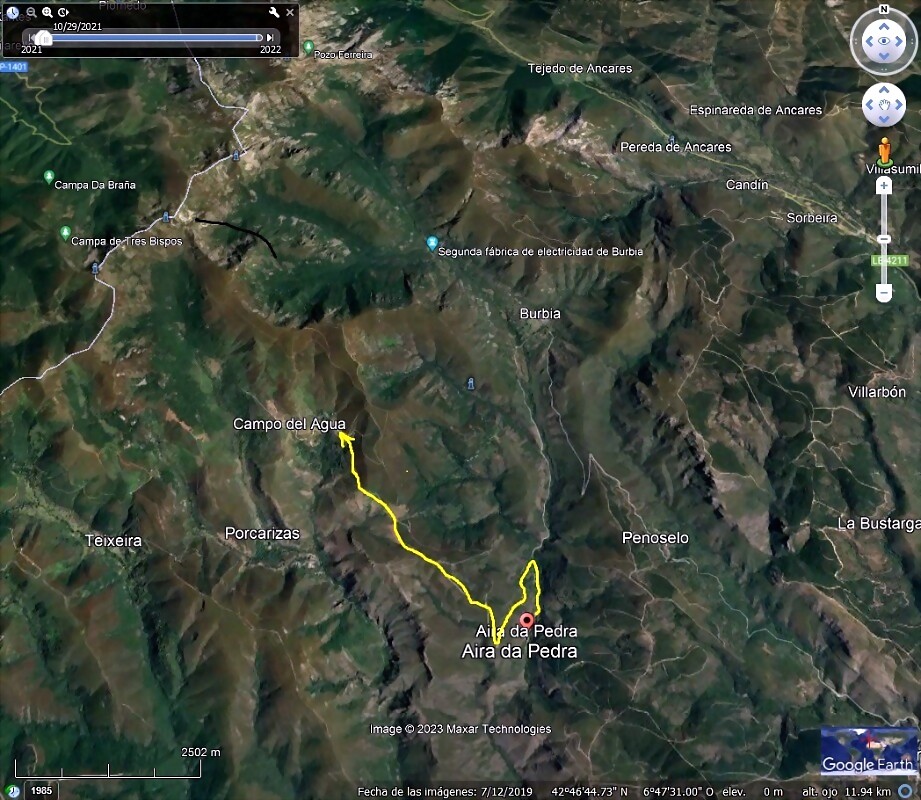
Task: Open the Pozo Ferreira place marker
Action: (x=308, y=47)
